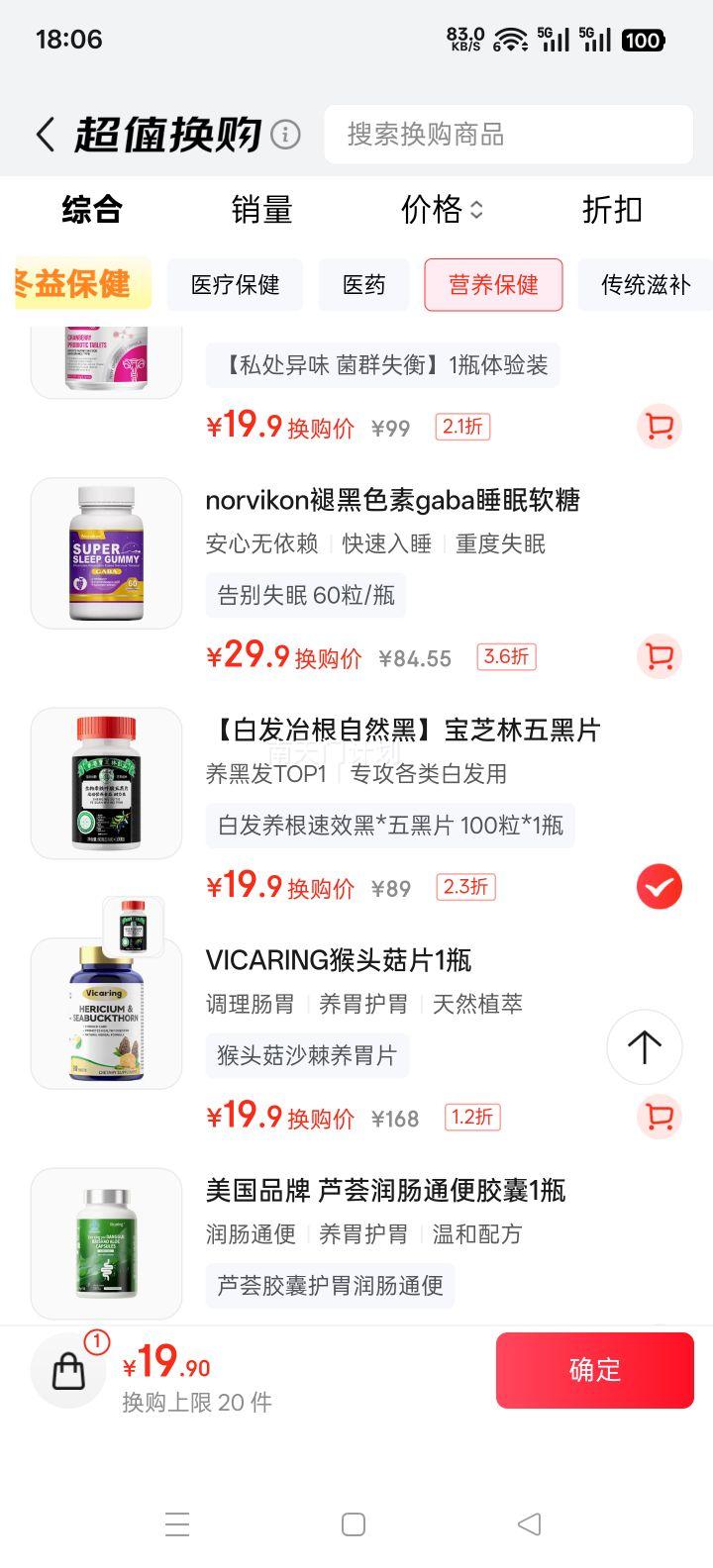This screenshot has width=713, height=1568.
Task: Go back from 超值换购 page
Action: [46, 135]
